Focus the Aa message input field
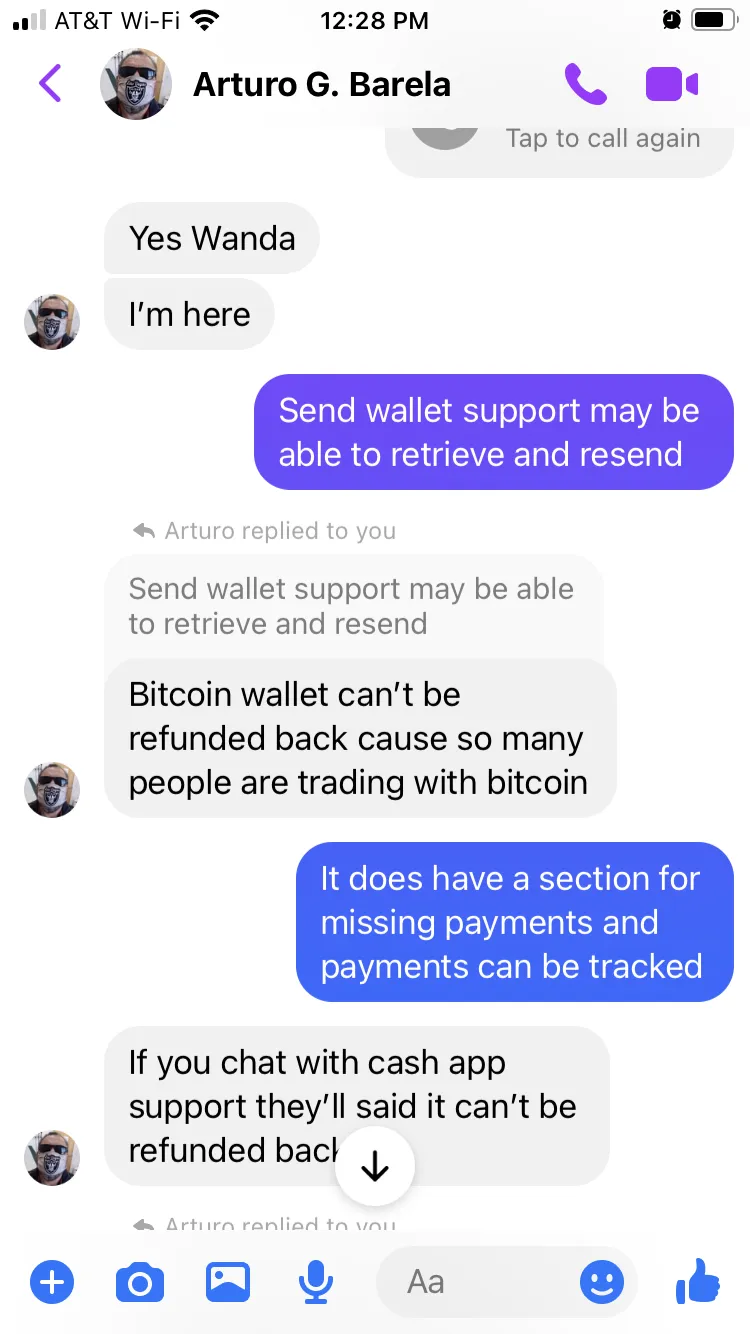This screenshot has width=750, height=1334. (x=480, y=1282)
